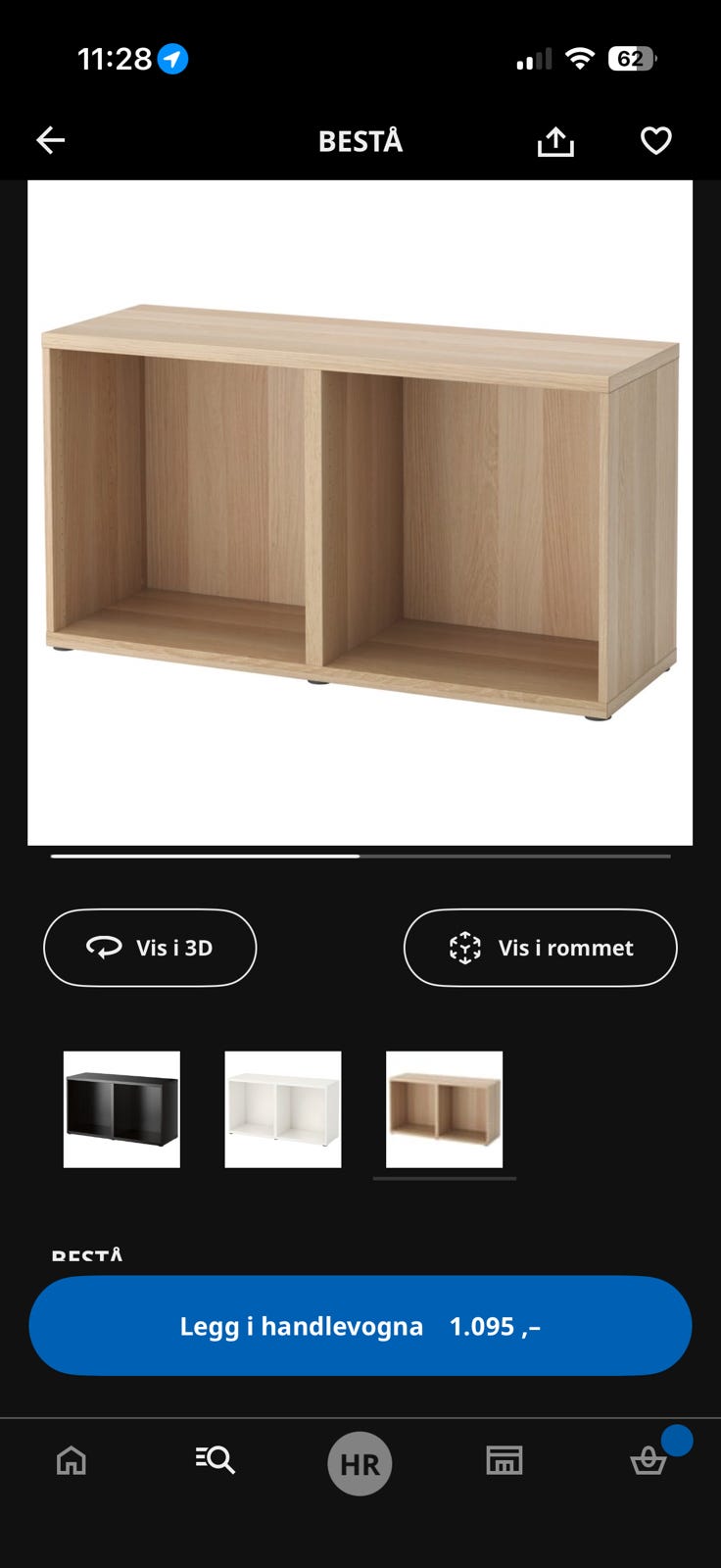This screenshot has width=721, height=1568.
Task: Add the item to cart via Legg i handlevogna
Action: [360, 1325]
